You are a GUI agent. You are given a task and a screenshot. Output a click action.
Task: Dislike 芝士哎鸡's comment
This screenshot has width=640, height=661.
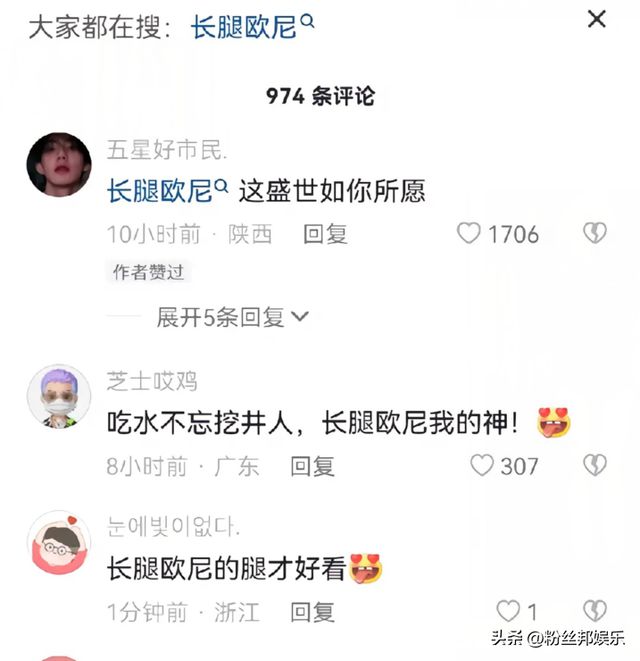[x=595, y=465]
